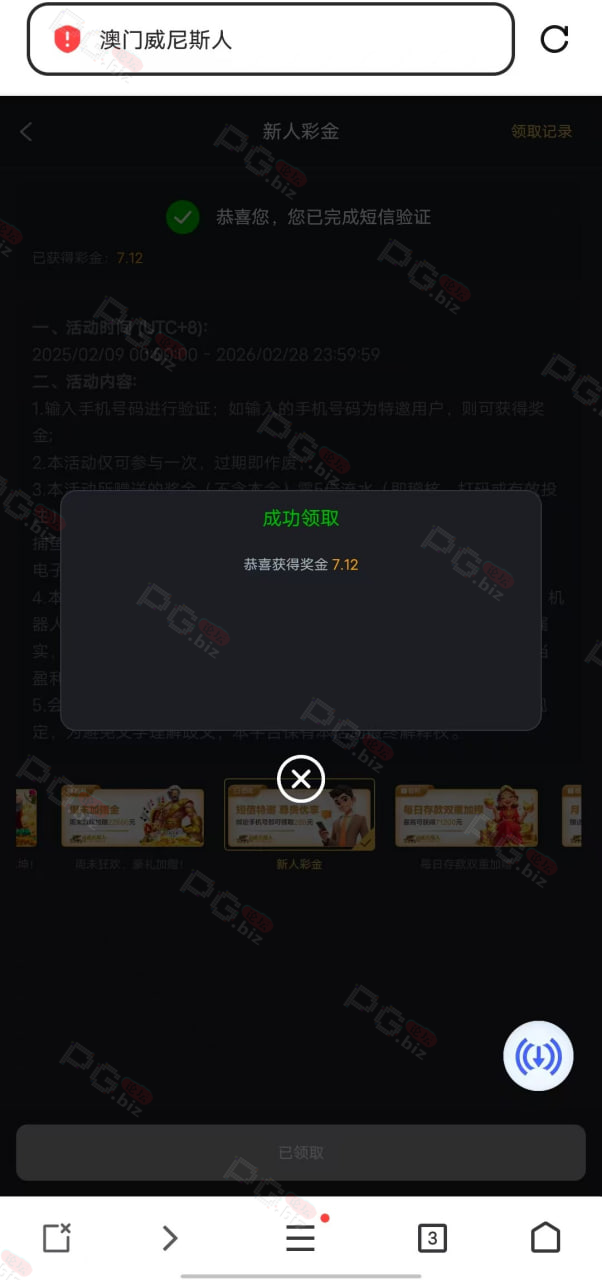The height and width of the screenshot is (1280, 602).
Task: Go to the browser home page
Action: [x=545, y=1238]
